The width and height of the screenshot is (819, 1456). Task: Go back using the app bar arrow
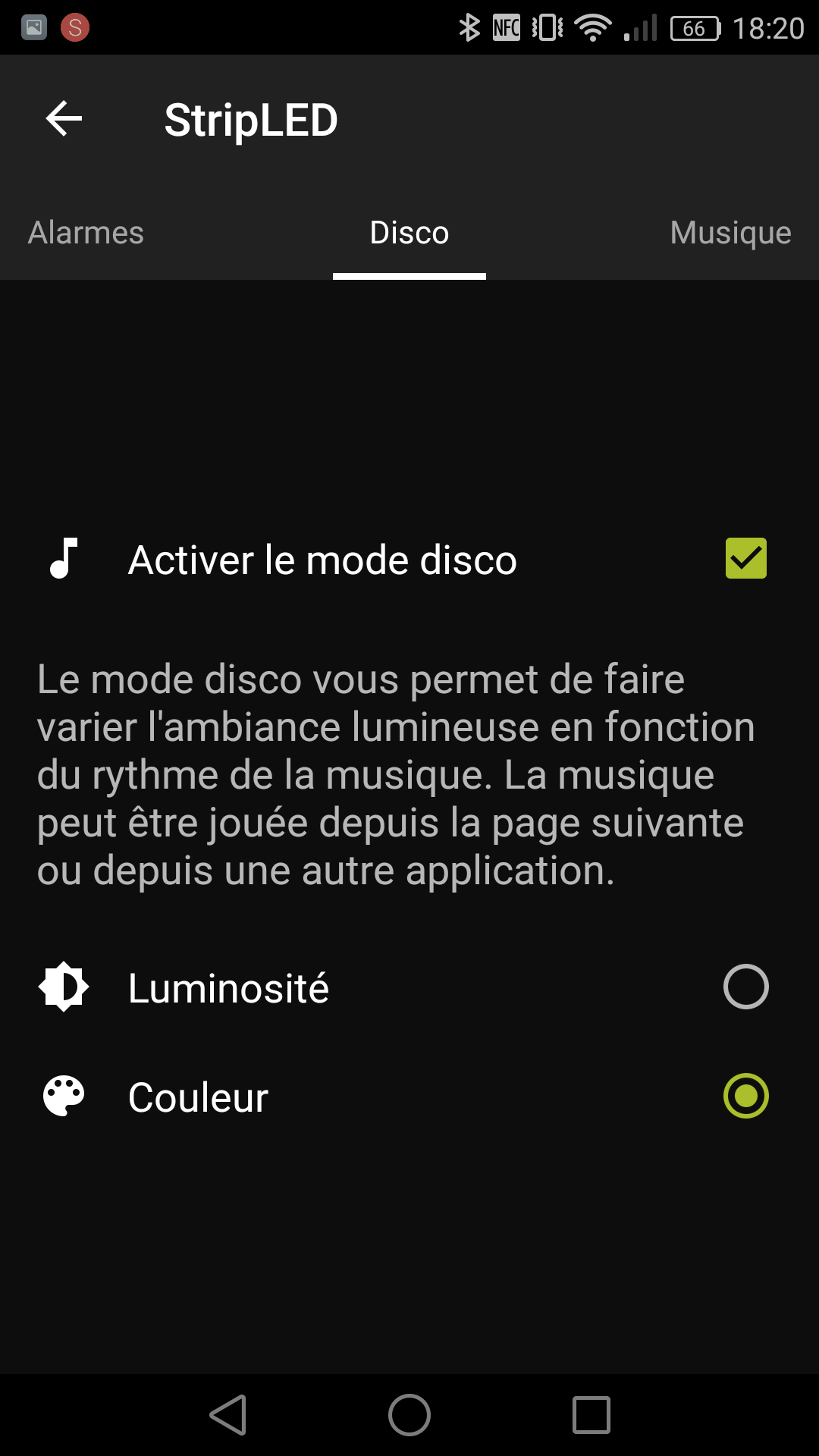[64, 119]
